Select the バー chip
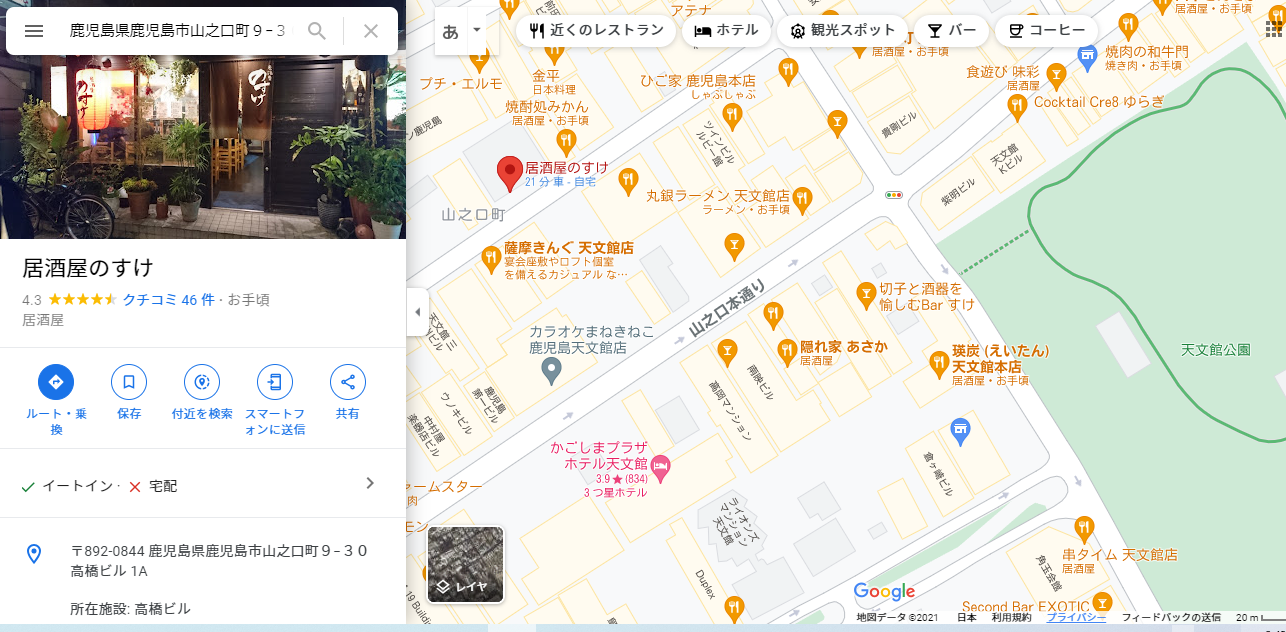Viewport: 1286px width, 632px height. [951, 31]
